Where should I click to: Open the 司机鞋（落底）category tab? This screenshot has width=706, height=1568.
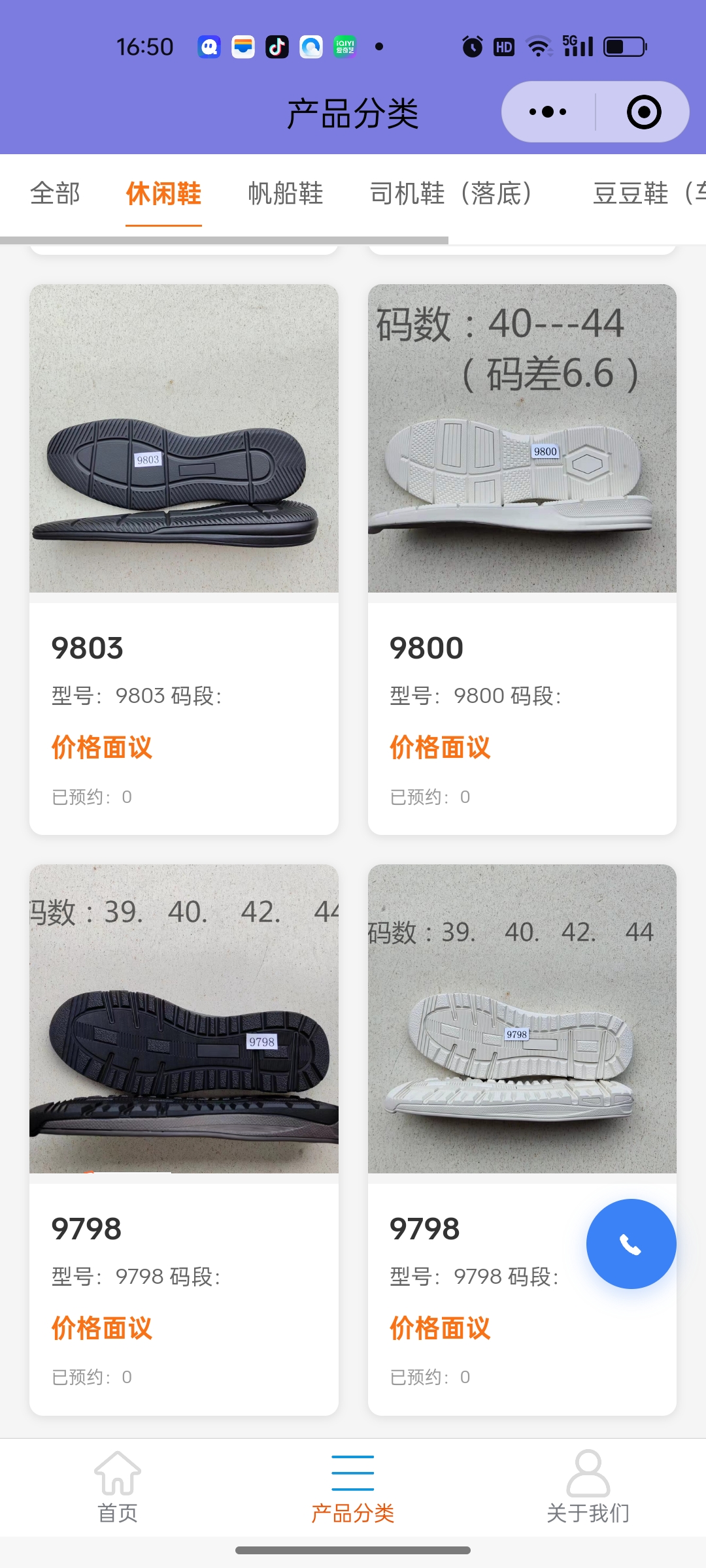(451, 193)
